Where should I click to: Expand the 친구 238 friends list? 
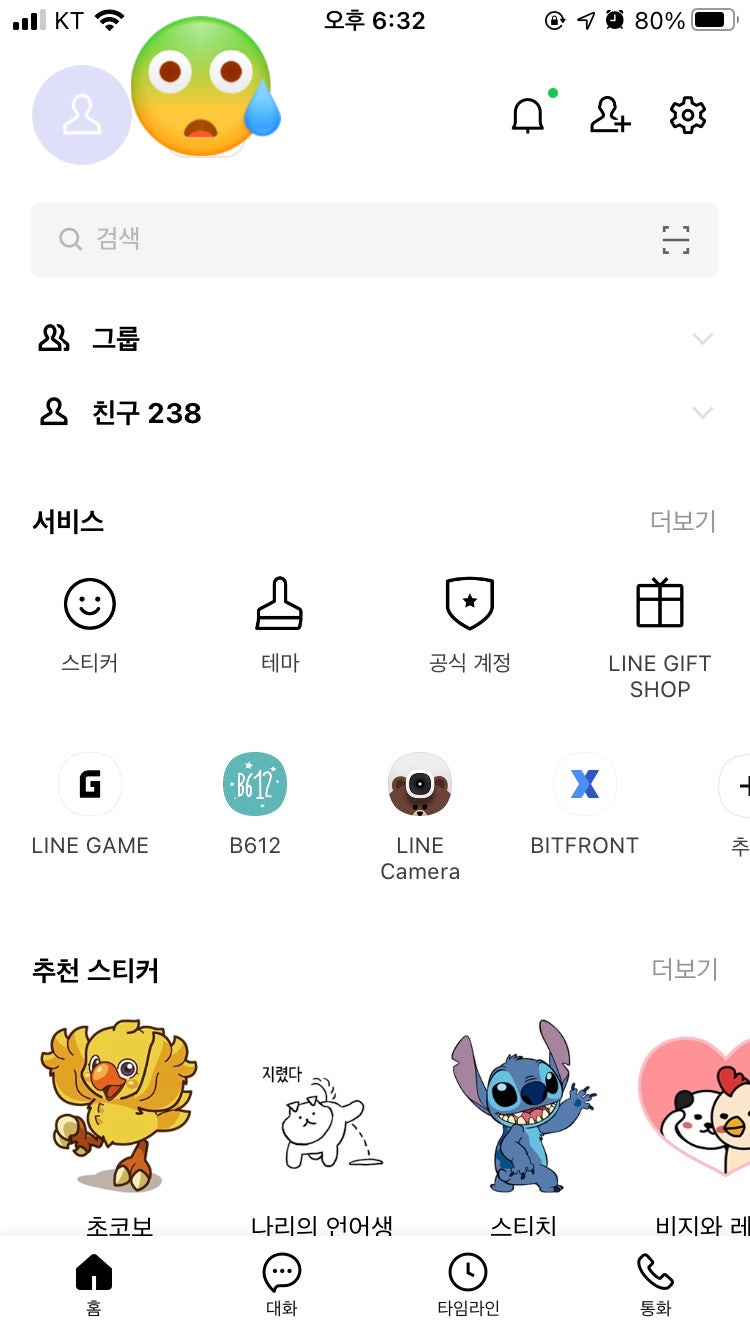[x=375, y=413]
